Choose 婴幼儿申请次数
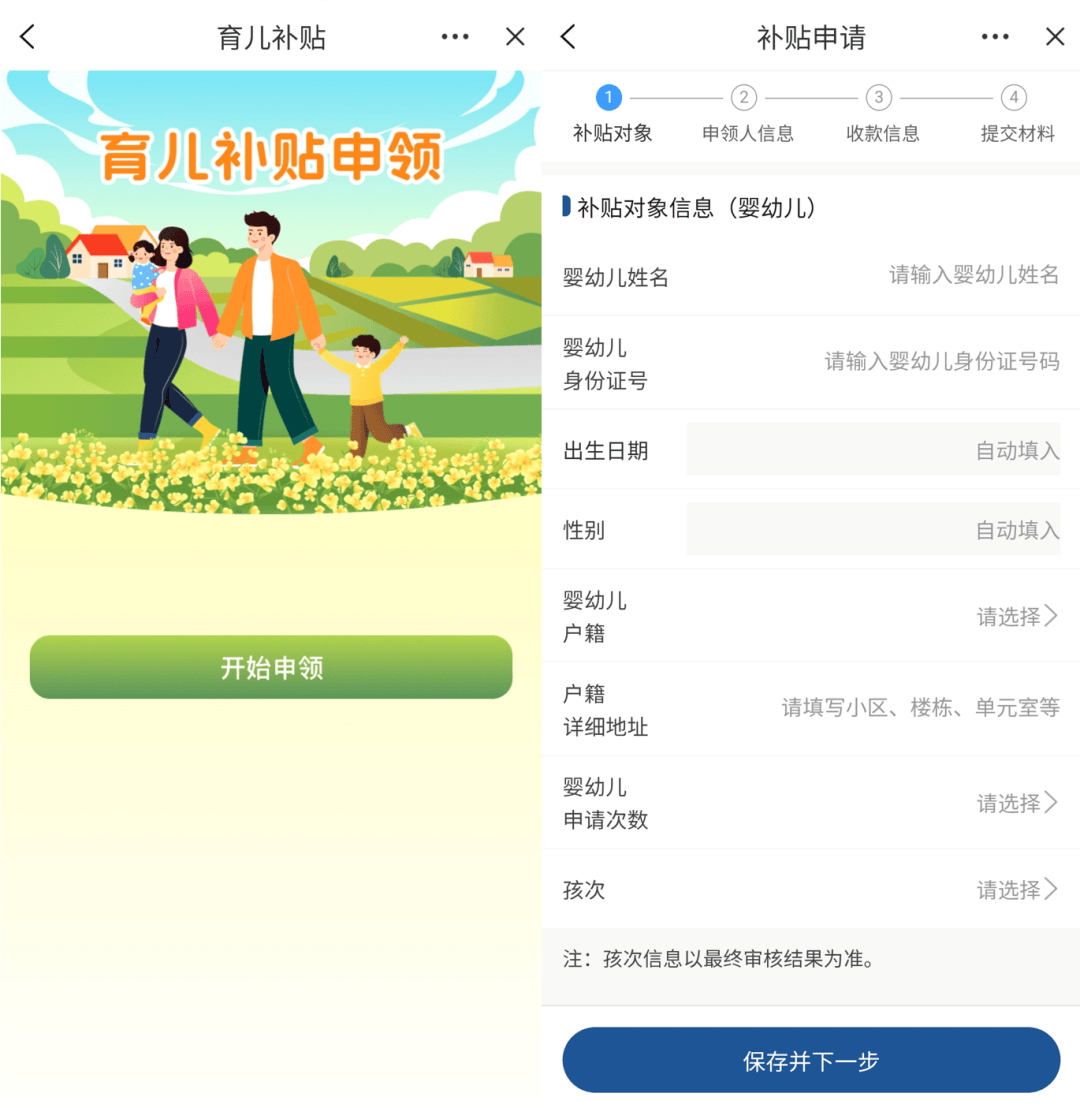 [1016, 803]
